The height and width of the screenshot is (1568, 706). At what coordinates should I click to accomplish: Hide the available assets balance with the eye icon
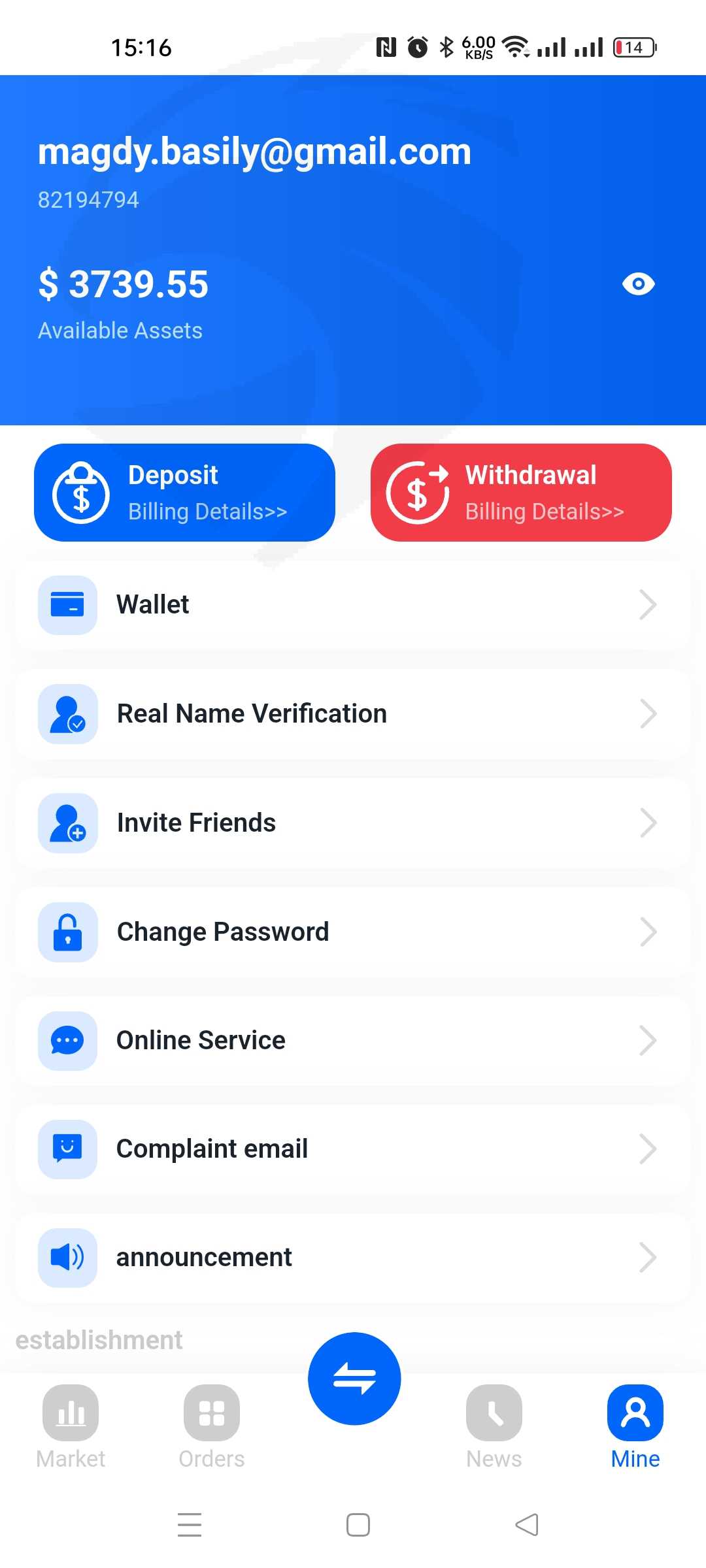tap(638, 284)
